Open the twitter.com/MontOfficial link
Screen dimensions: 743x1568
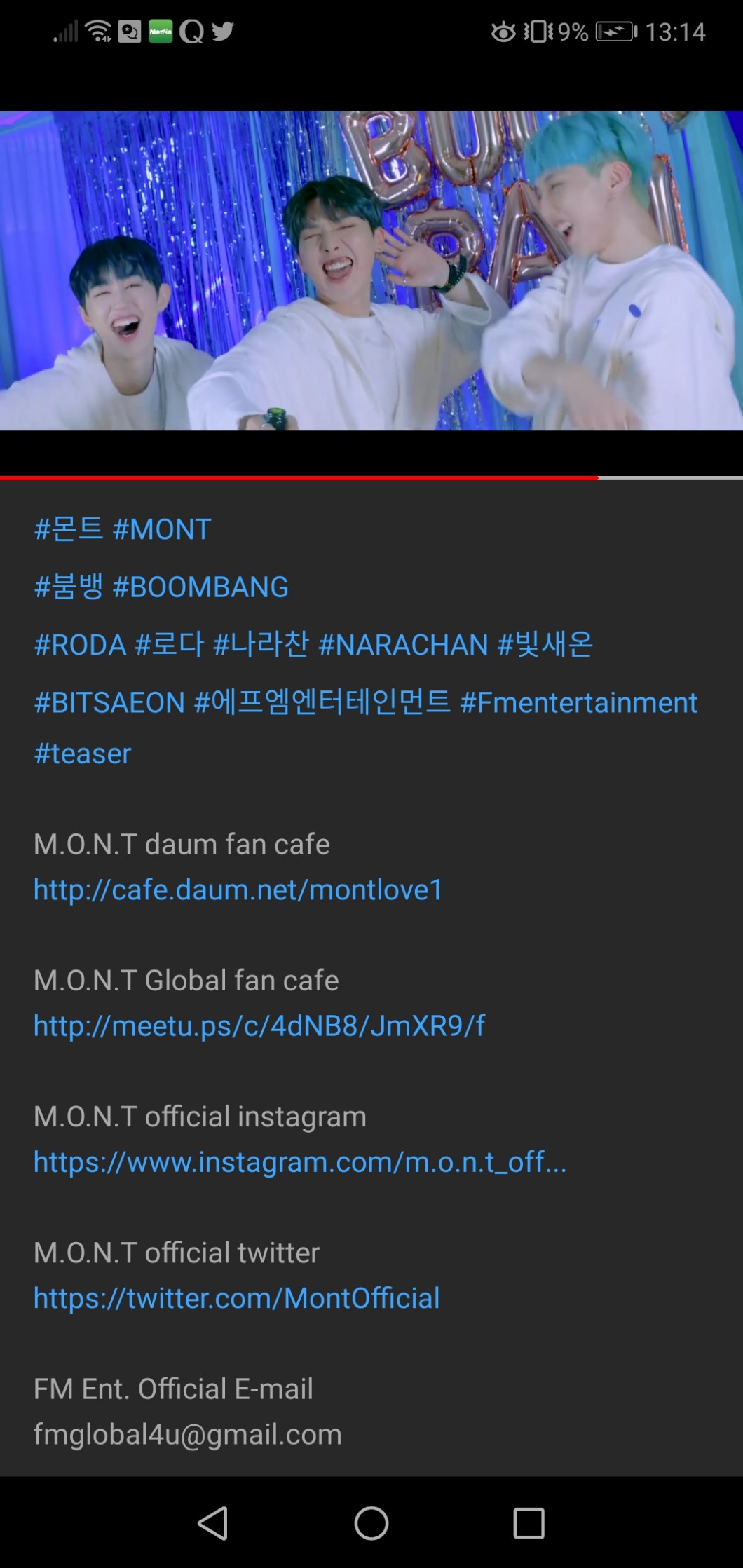click(x=237, y=1297)
